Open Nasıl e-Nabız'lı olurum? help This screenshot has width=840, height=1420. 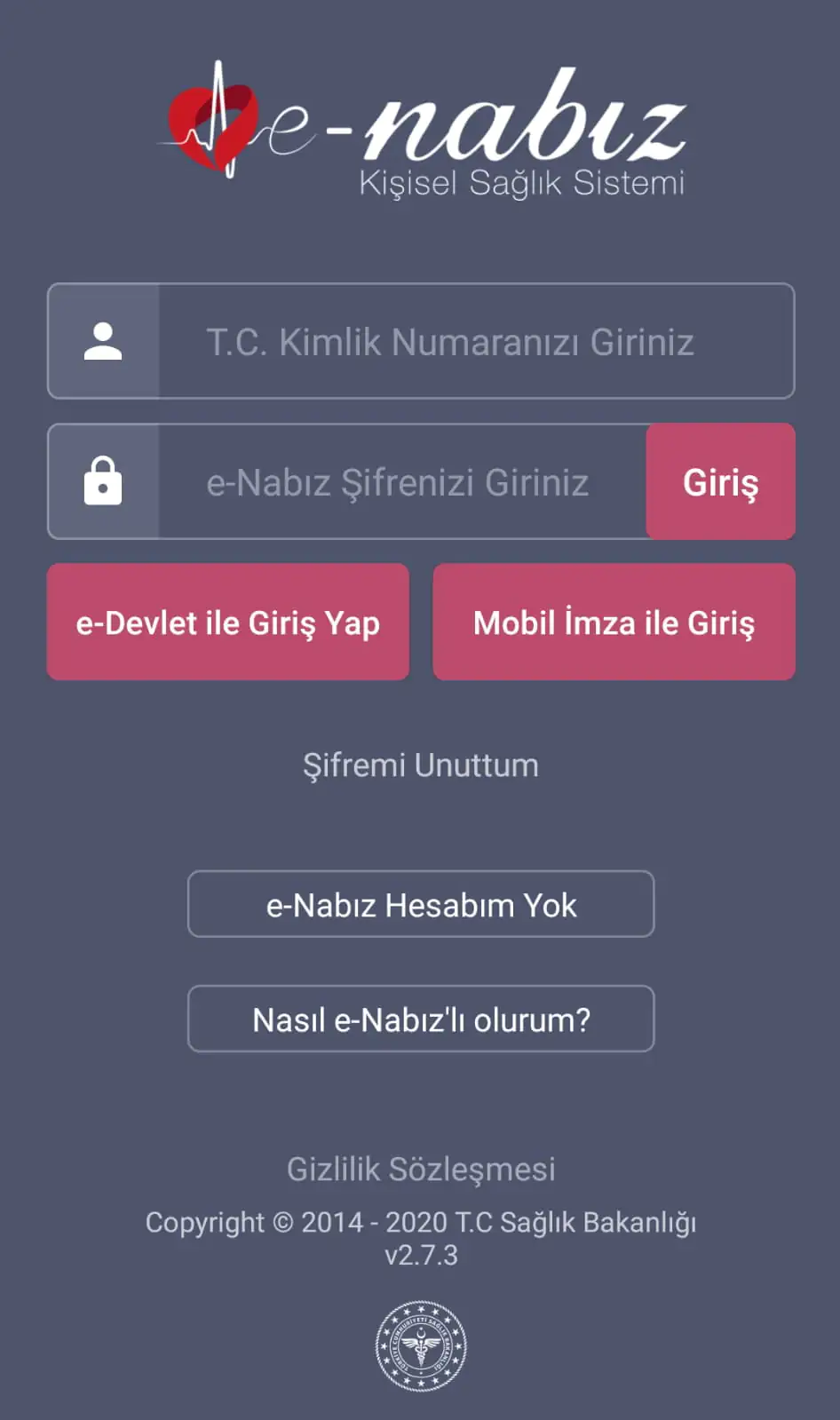[x=421, y=1019]
